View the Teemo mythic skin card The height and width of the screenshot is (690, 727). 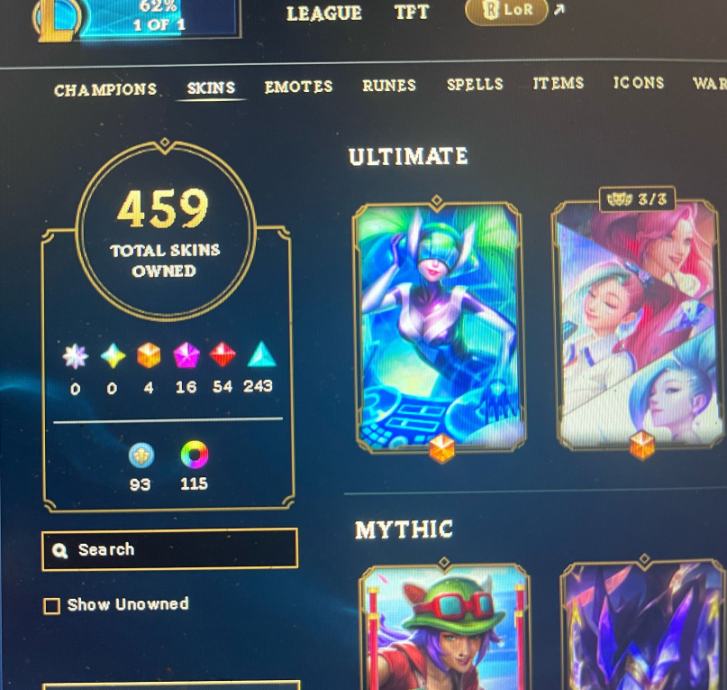(443, 628)
